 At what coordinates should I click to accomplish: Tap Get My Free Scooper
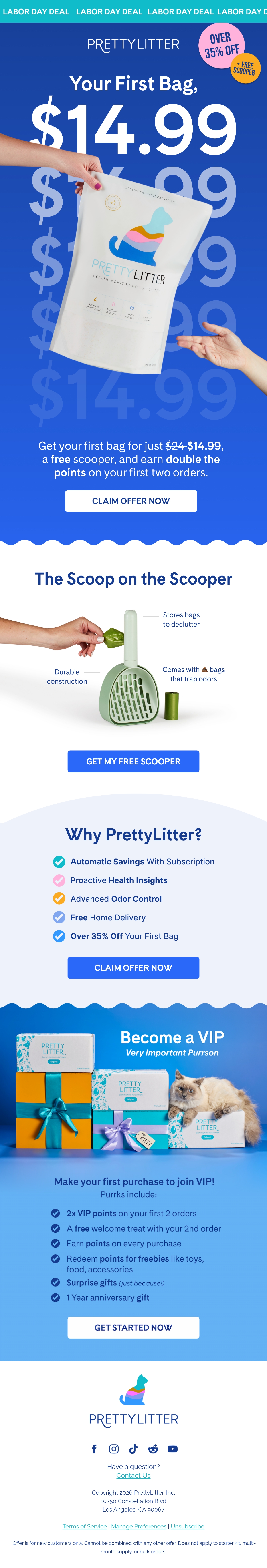133,762
